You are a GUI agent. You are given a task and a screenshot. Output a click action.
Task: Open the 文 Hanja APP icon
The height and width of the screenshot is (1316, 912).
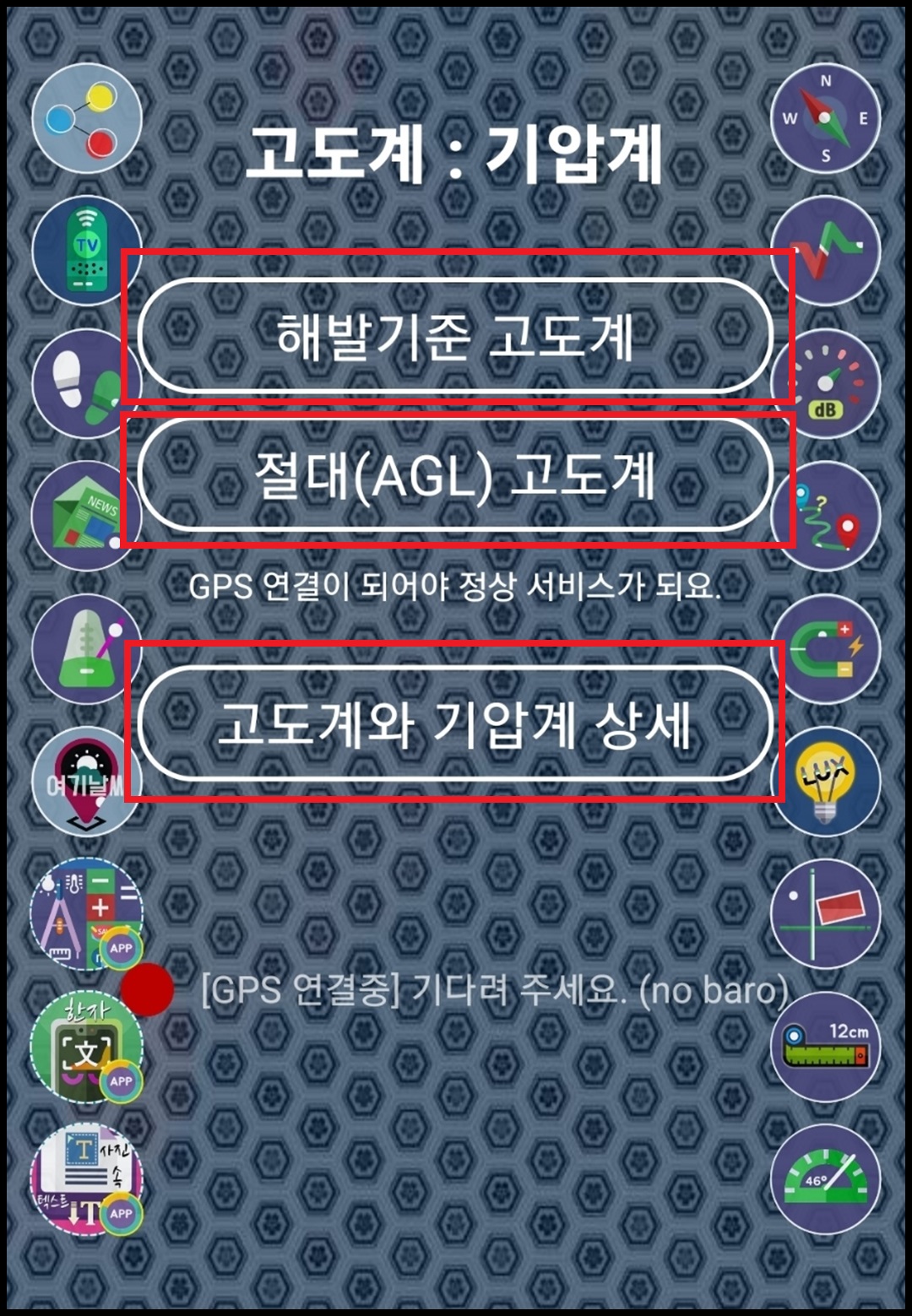(x=84, y=1047)
